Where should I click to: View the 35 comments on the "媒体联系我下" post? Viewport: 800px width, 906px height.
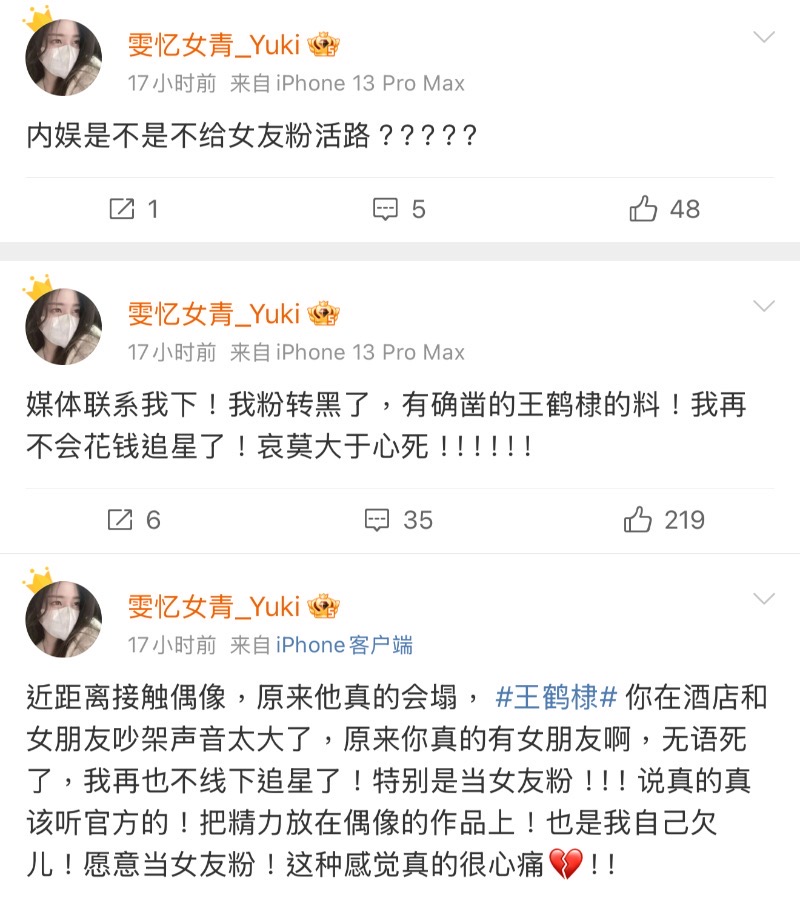(398, 520)
